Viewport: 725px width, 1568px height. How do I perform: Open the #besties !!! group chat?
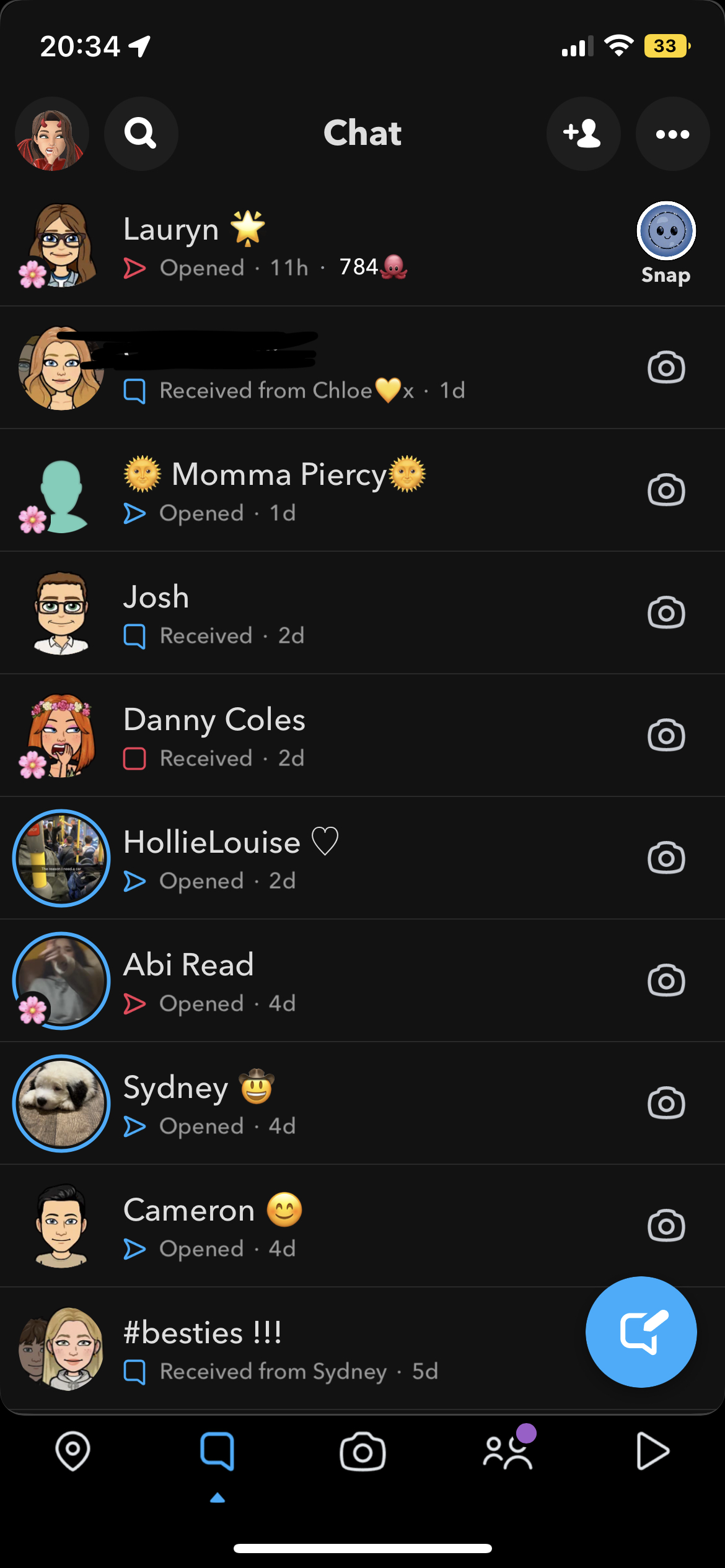point(310,1349)
